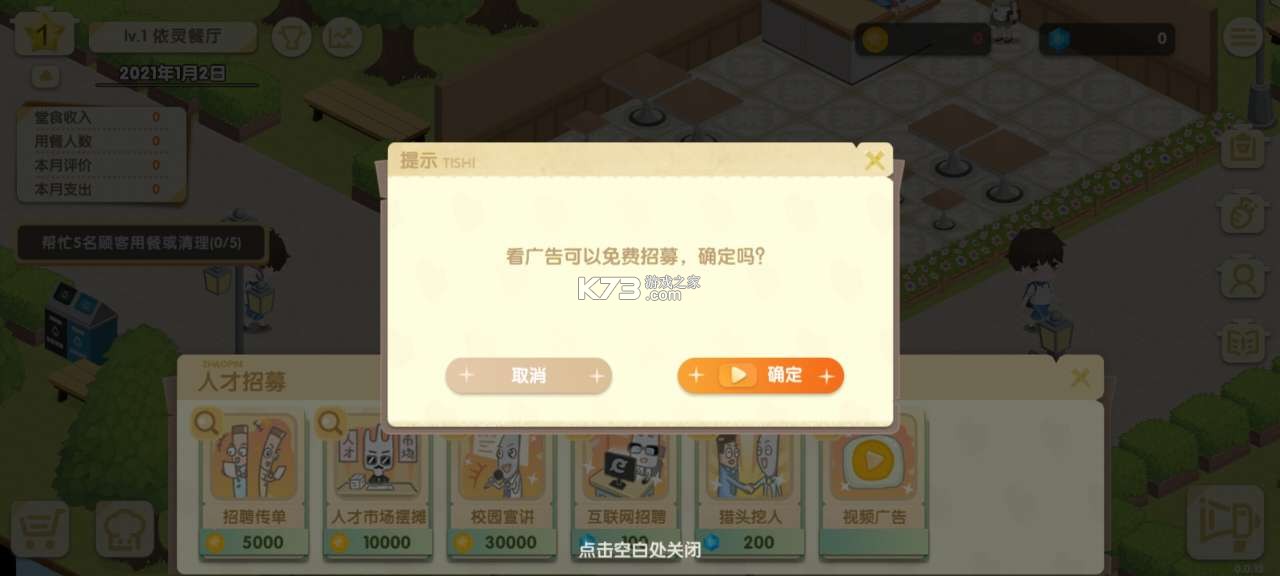Choose 猎头挖人 recruitment for 200
Viewport: 1280px width, 576px height.
pos(749,480)
